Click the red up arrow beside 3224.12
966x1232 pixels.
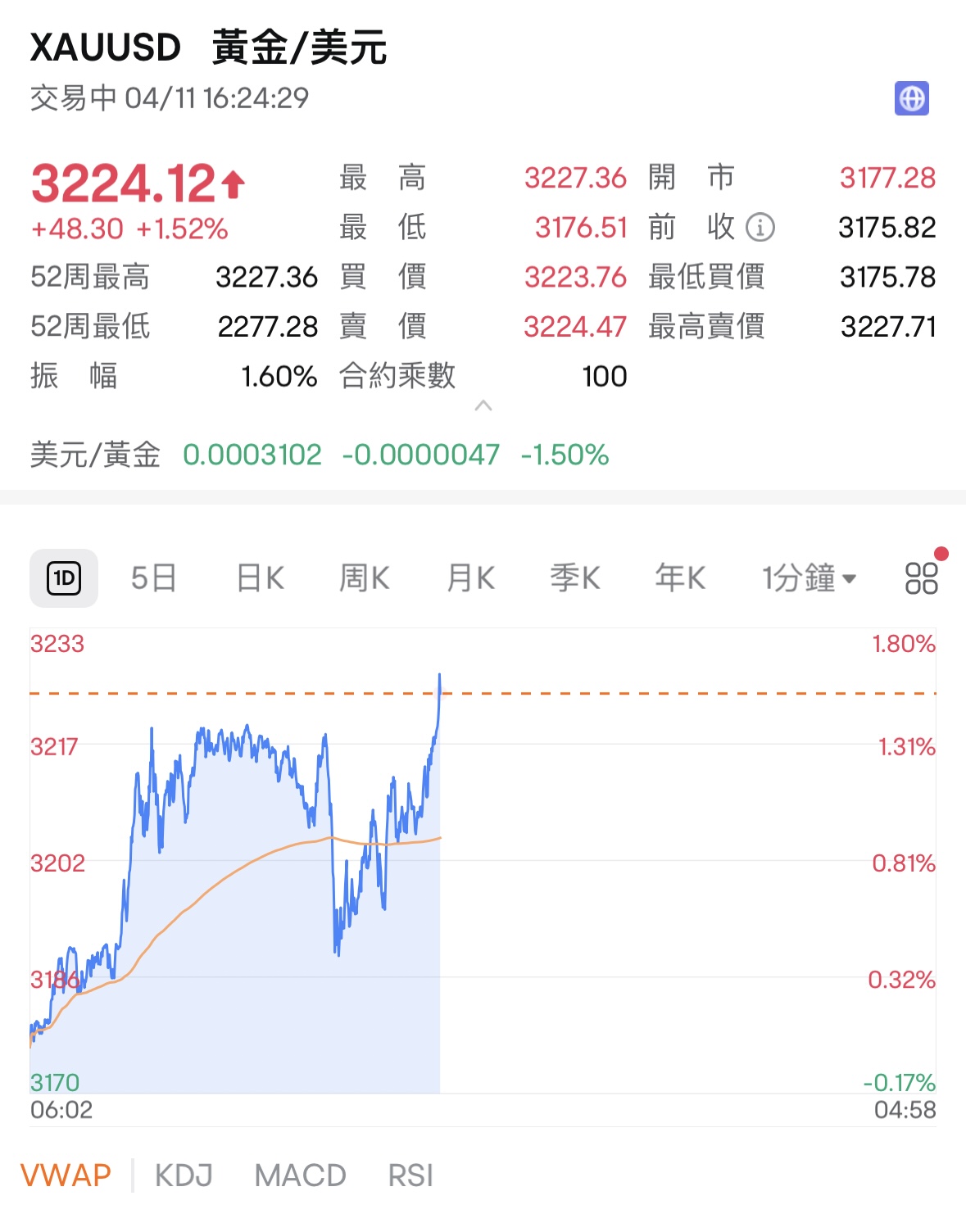point(232,183)
